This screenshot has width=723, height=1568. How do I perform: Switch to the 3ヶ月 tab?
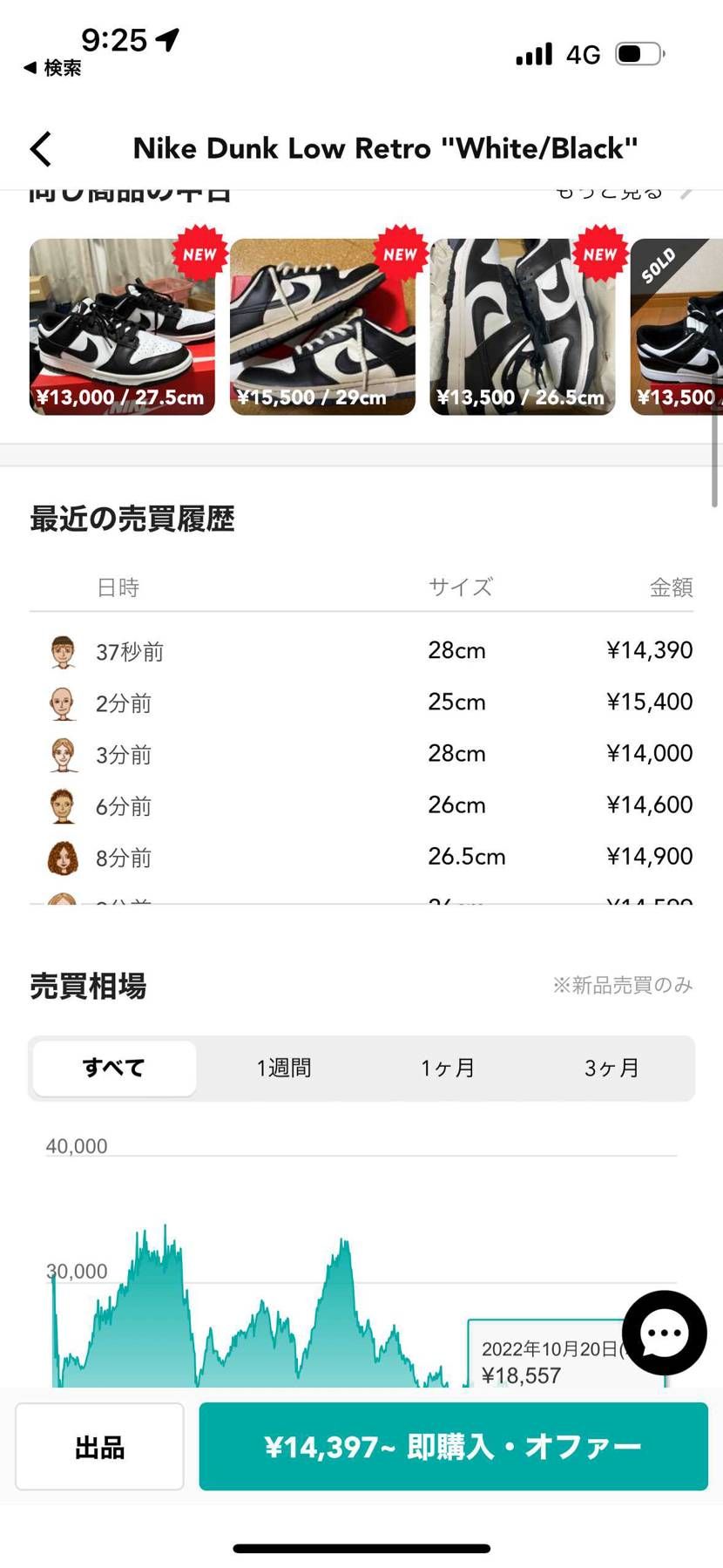pyautogui.click(x=612, y=1067)
